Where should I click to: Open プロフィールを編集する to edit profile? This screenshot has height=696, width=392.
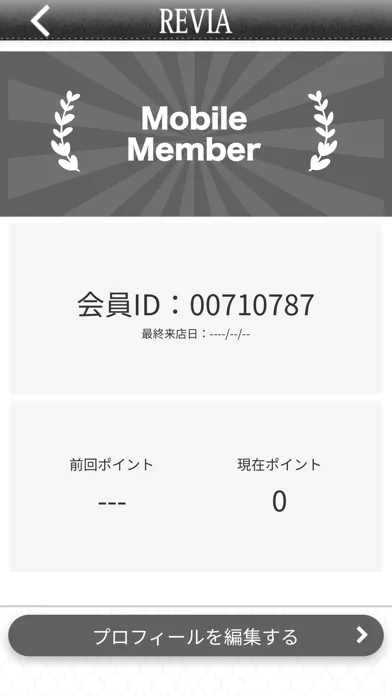pos(196,636)
